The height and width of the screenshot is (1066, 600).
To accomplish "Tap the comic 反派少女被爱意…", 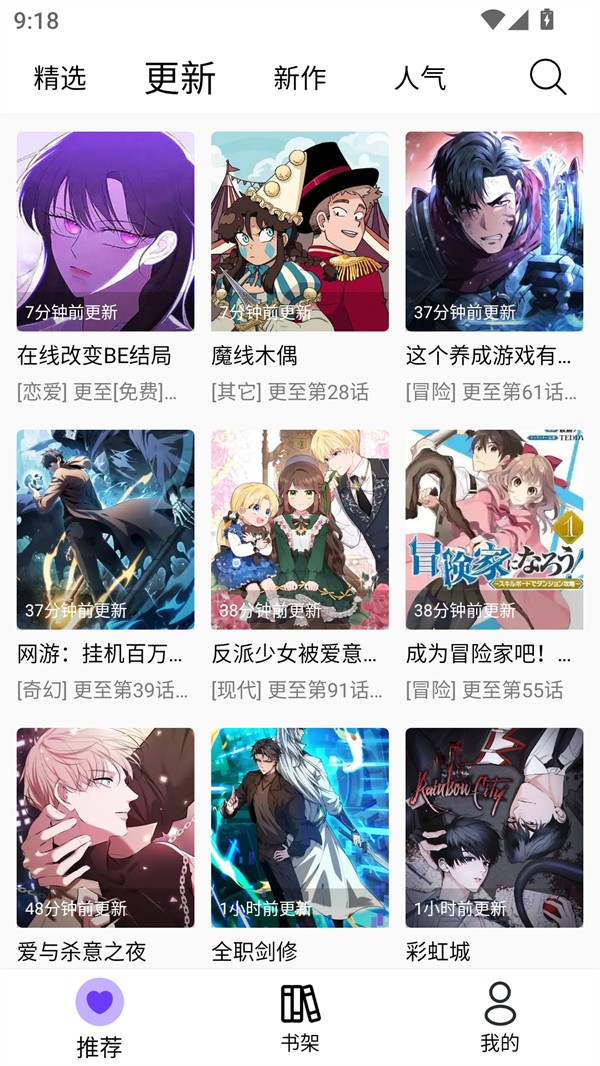I will click(300, 530).
